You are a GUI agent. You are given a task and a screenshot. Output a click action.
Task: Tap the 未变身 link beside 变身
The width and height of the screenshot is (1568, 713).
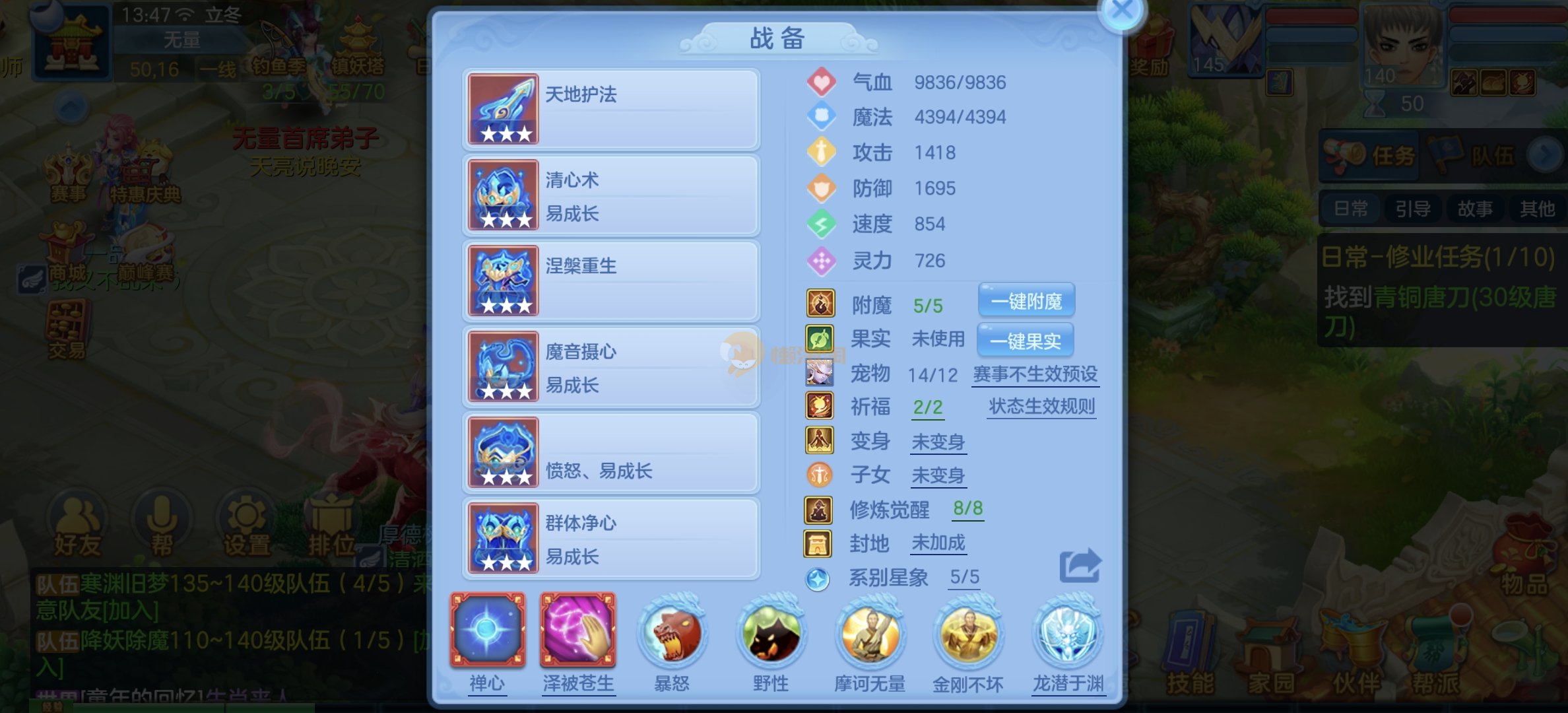point(938,442)
